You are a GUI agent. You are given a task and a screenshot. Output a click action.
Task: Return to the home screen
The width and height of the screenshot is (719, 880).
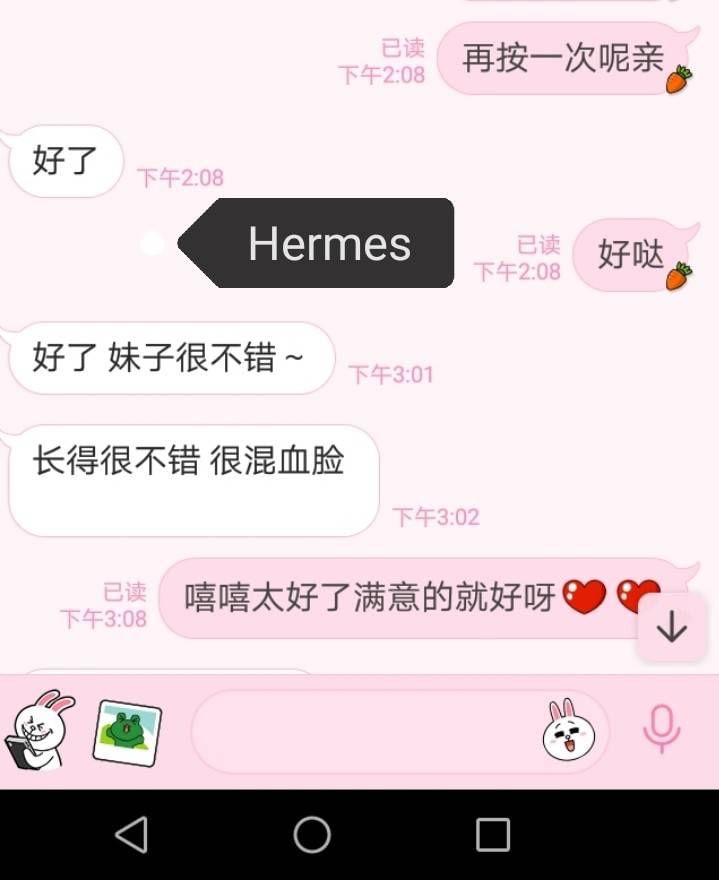[312, 834]
